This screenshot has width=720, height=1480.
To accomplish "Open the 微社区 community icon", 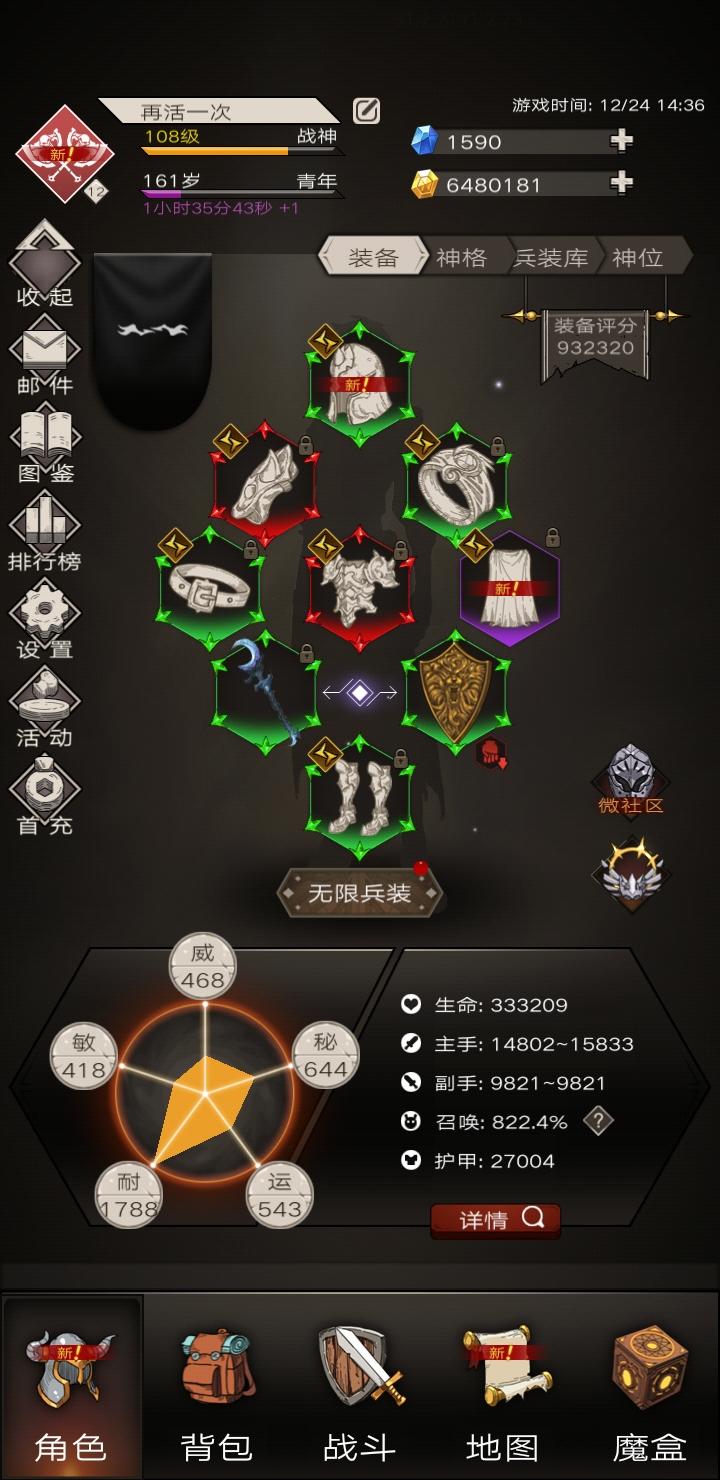I will click(630, 780).
